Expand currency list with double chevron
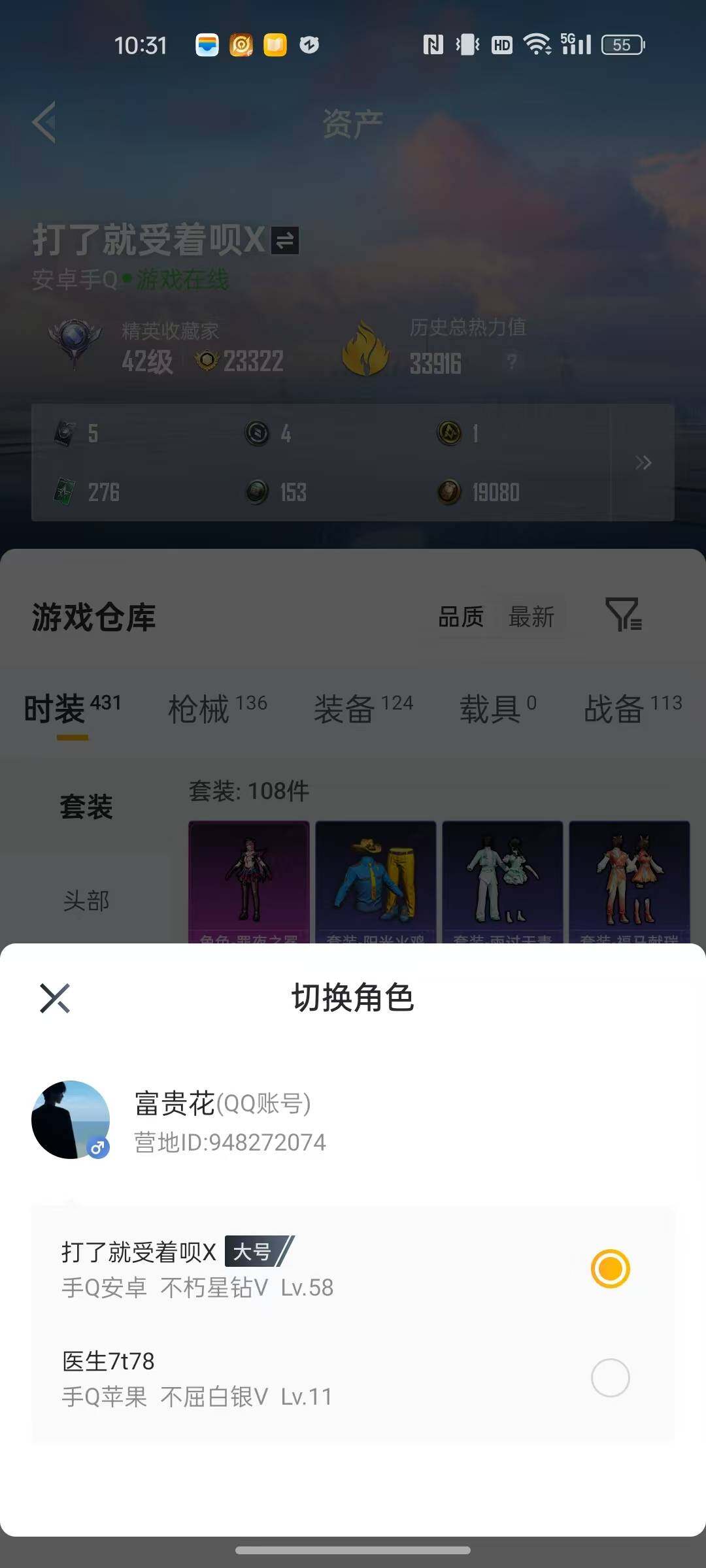Viewport: 706px width, 1568px height. click(x=644, y=462)
